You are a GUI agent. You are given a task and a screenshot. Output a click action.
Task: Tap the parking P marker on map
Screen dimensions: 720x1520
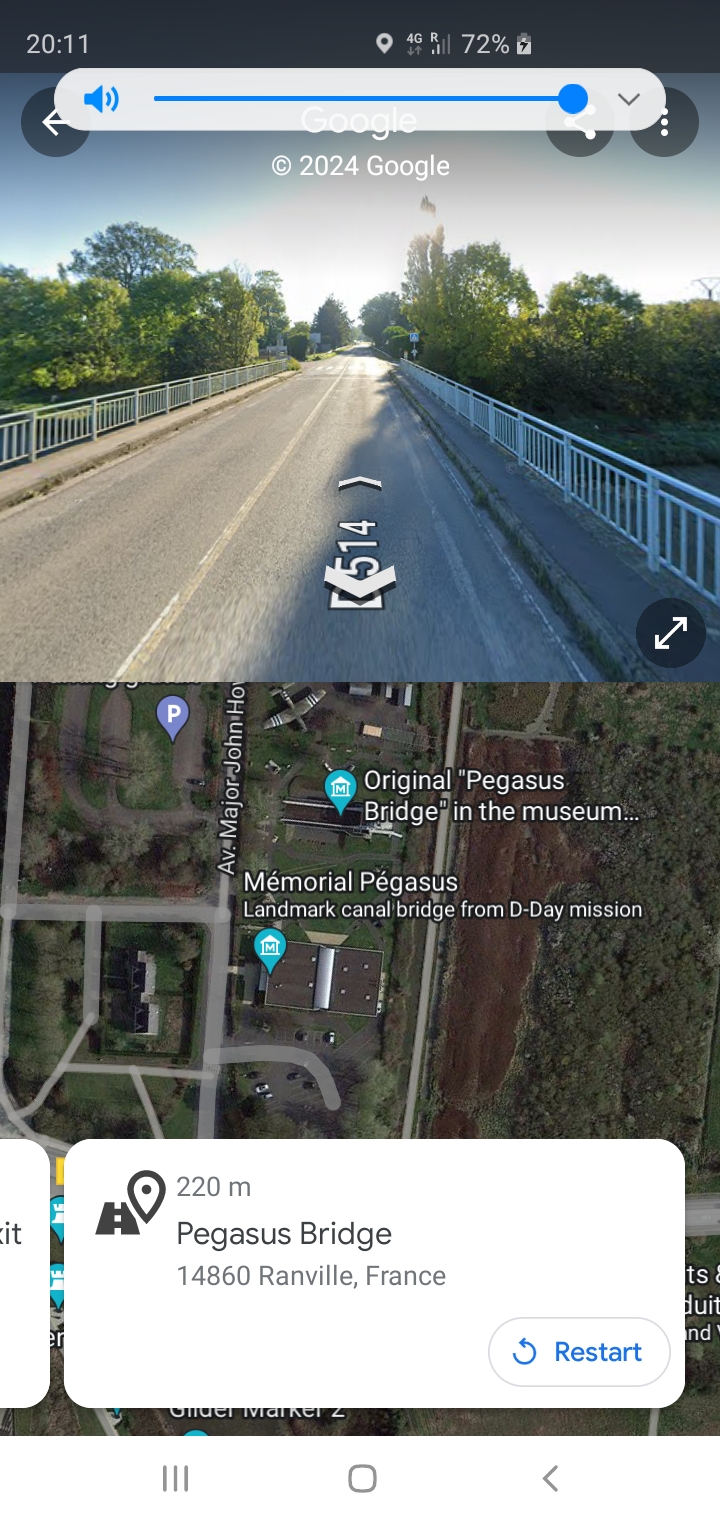coord(173,716)
